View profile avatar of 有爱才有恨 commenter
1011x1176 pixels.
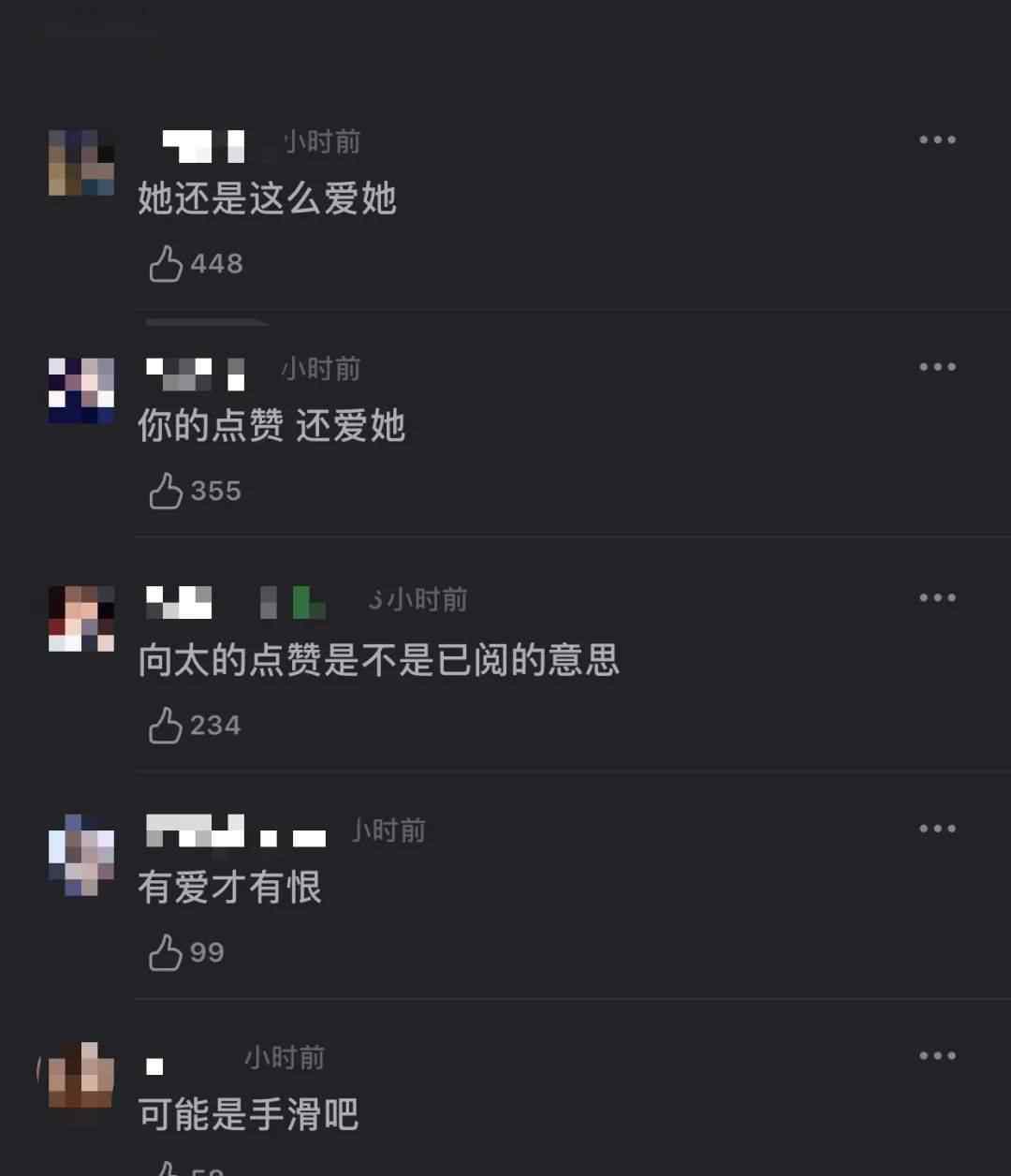(x=81, y=855)
